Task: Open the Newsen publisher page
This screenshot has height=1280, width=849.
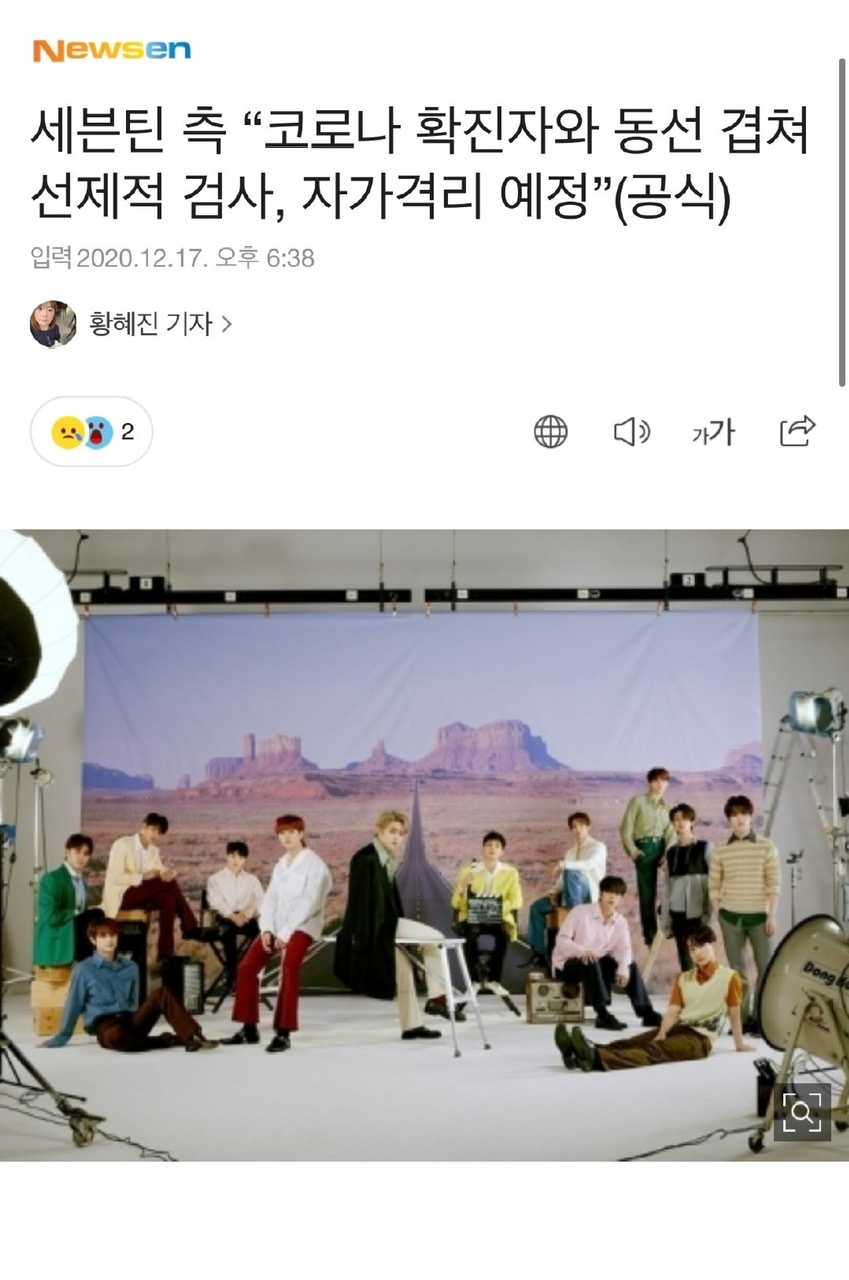Action: point(111,51)
